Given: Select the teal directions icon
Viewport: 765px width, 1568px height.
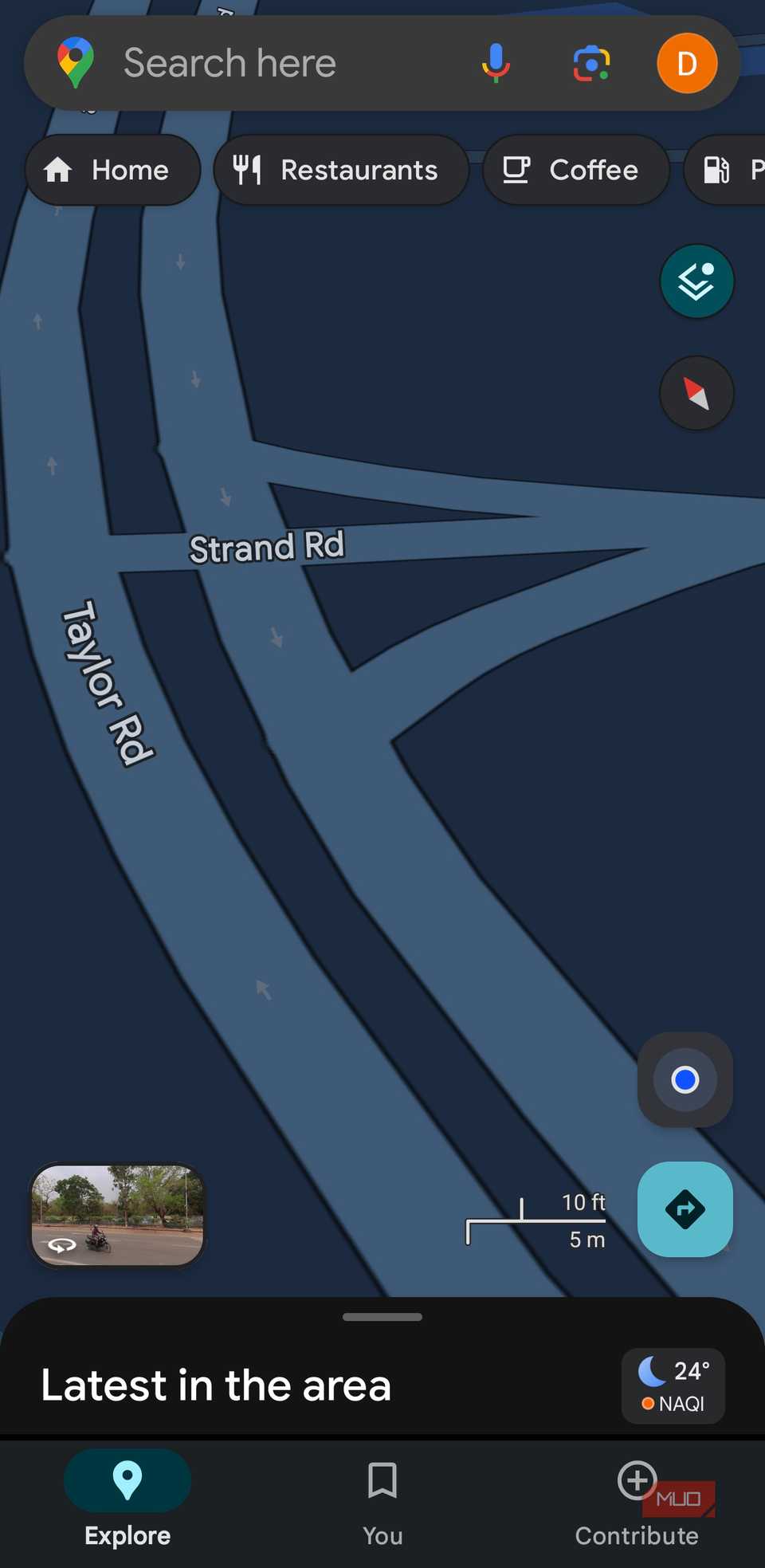Looking at the screenshot, I should 685,1209.
